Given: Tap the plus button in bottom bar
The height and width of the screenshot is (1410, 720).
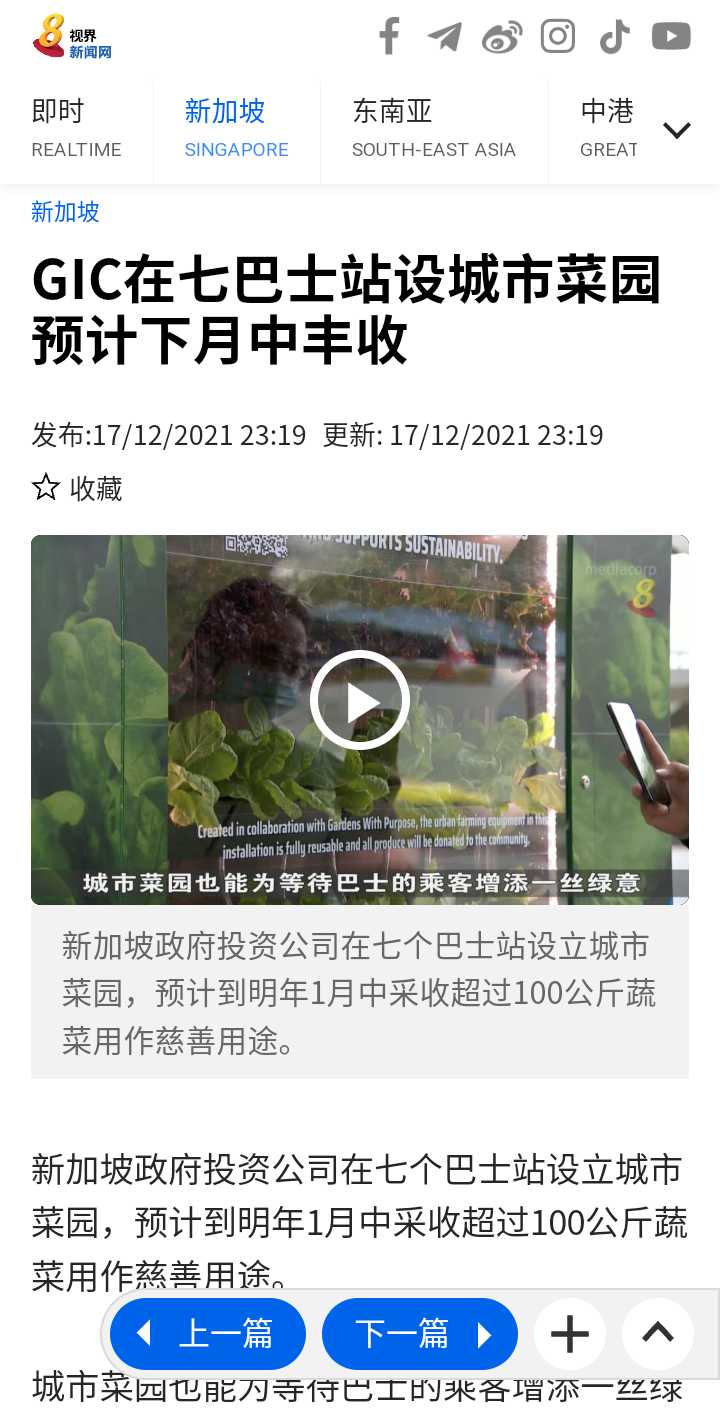Looking at the screenshot, I should point(570,1334).
